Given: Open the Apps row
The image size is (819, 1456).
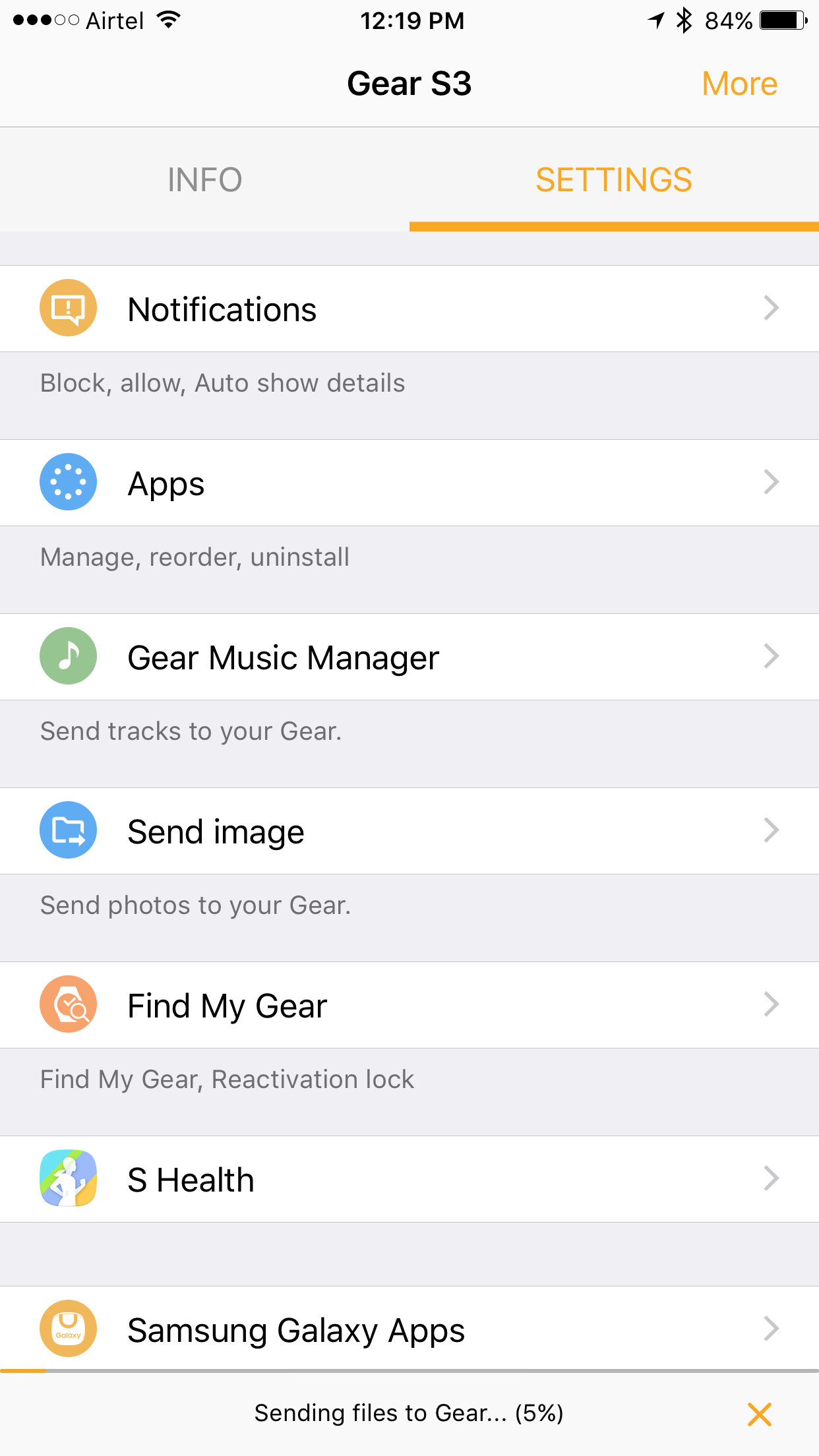Looking at the screenshot, I should tap(409, 483).
